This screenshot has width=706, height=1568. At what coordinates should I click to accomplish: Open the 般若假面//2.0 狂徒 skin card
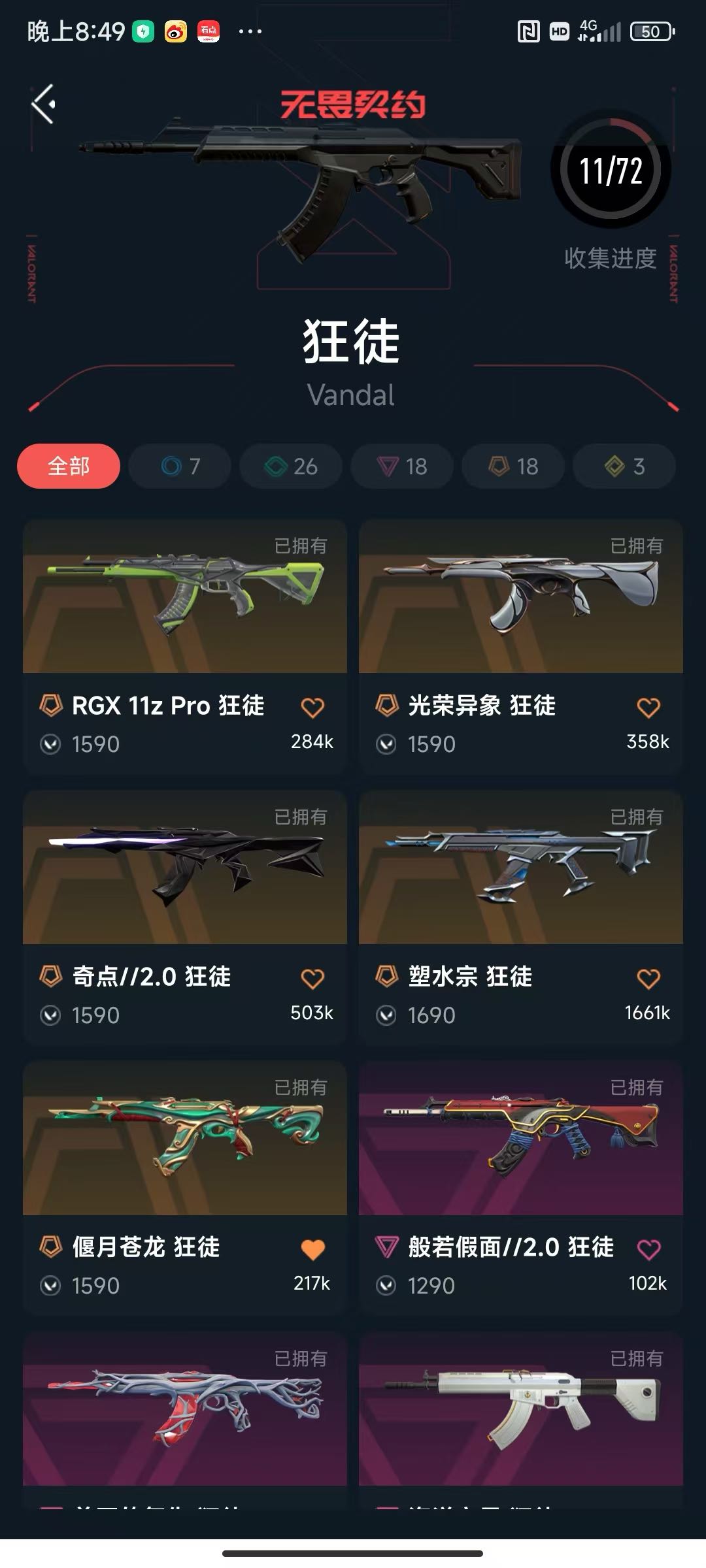pos(520,1138)
